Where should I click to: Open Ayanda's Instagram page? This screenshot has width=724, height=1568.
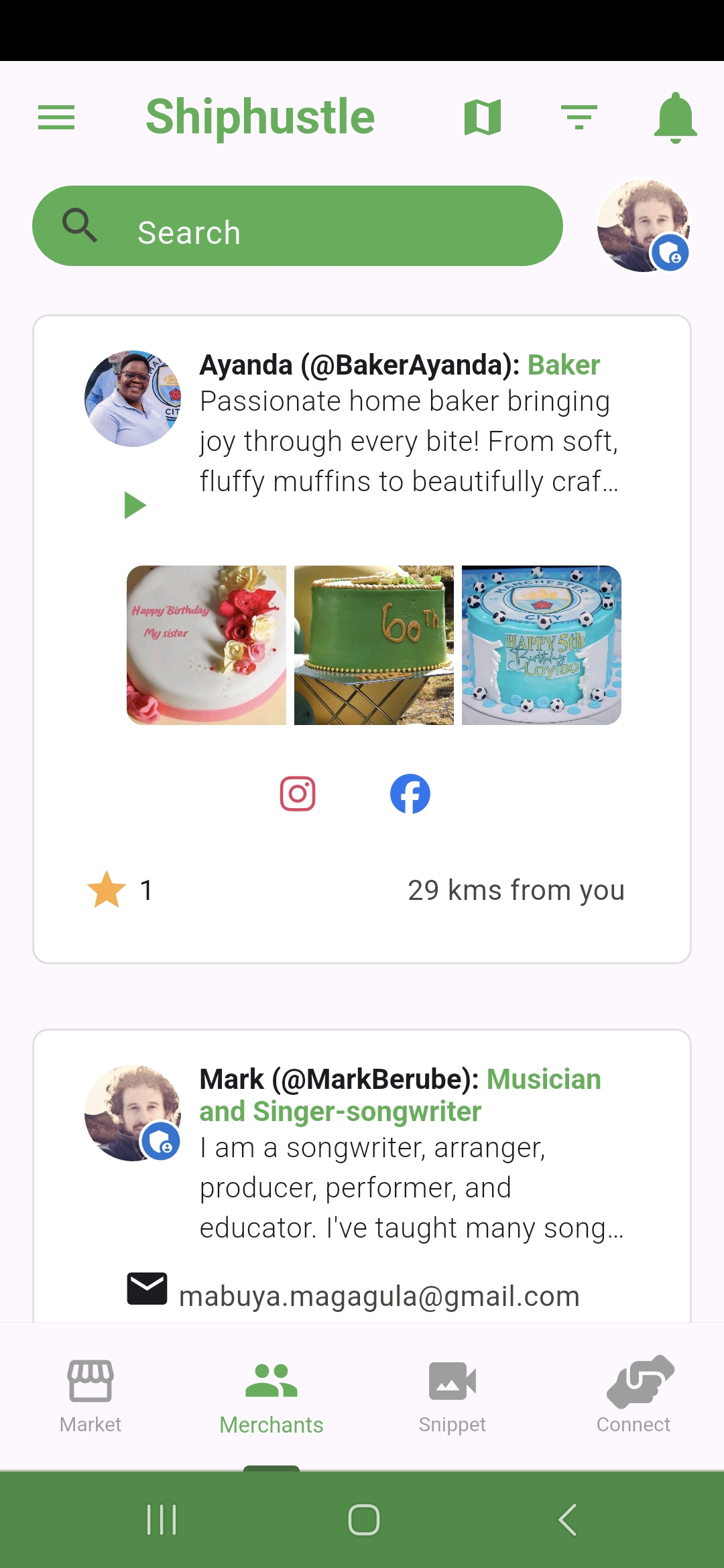click(x=298, y=794)
